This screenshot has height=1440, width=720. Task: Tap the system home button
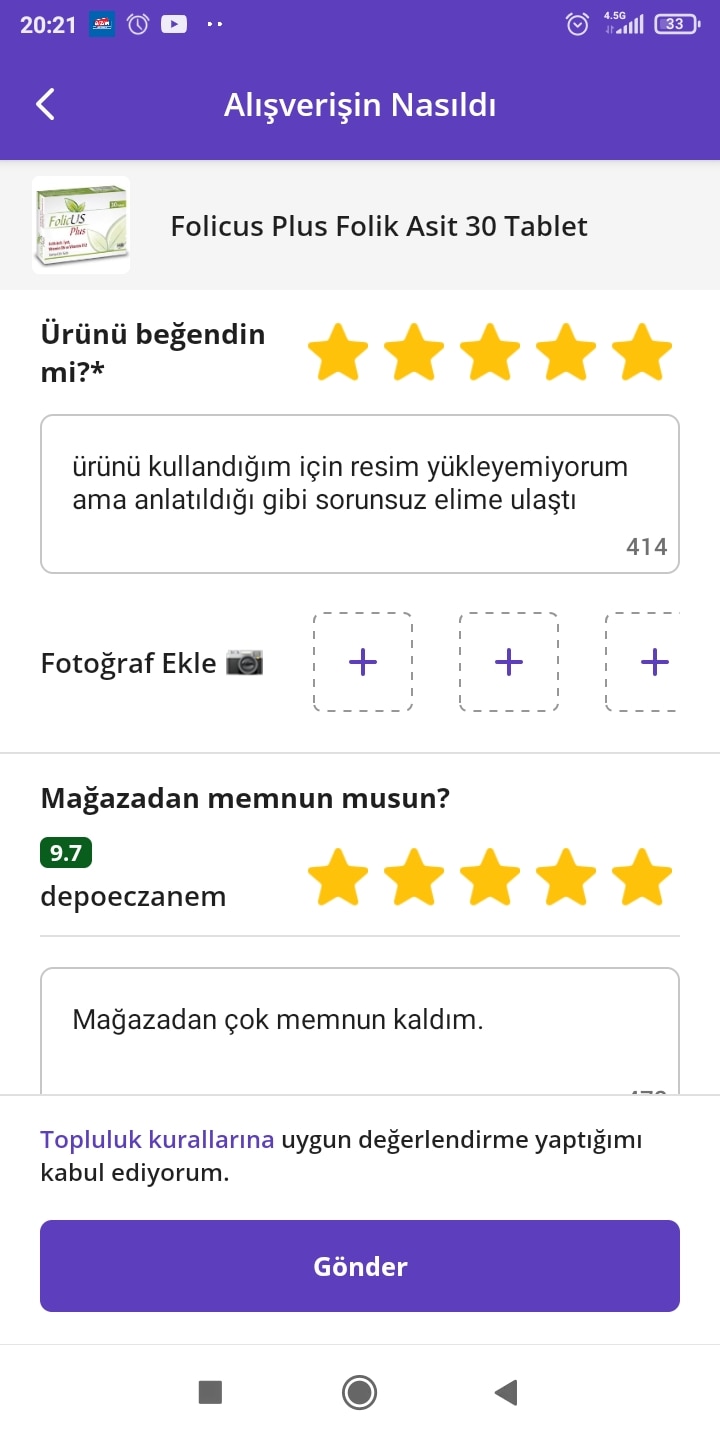point(359,1392)
